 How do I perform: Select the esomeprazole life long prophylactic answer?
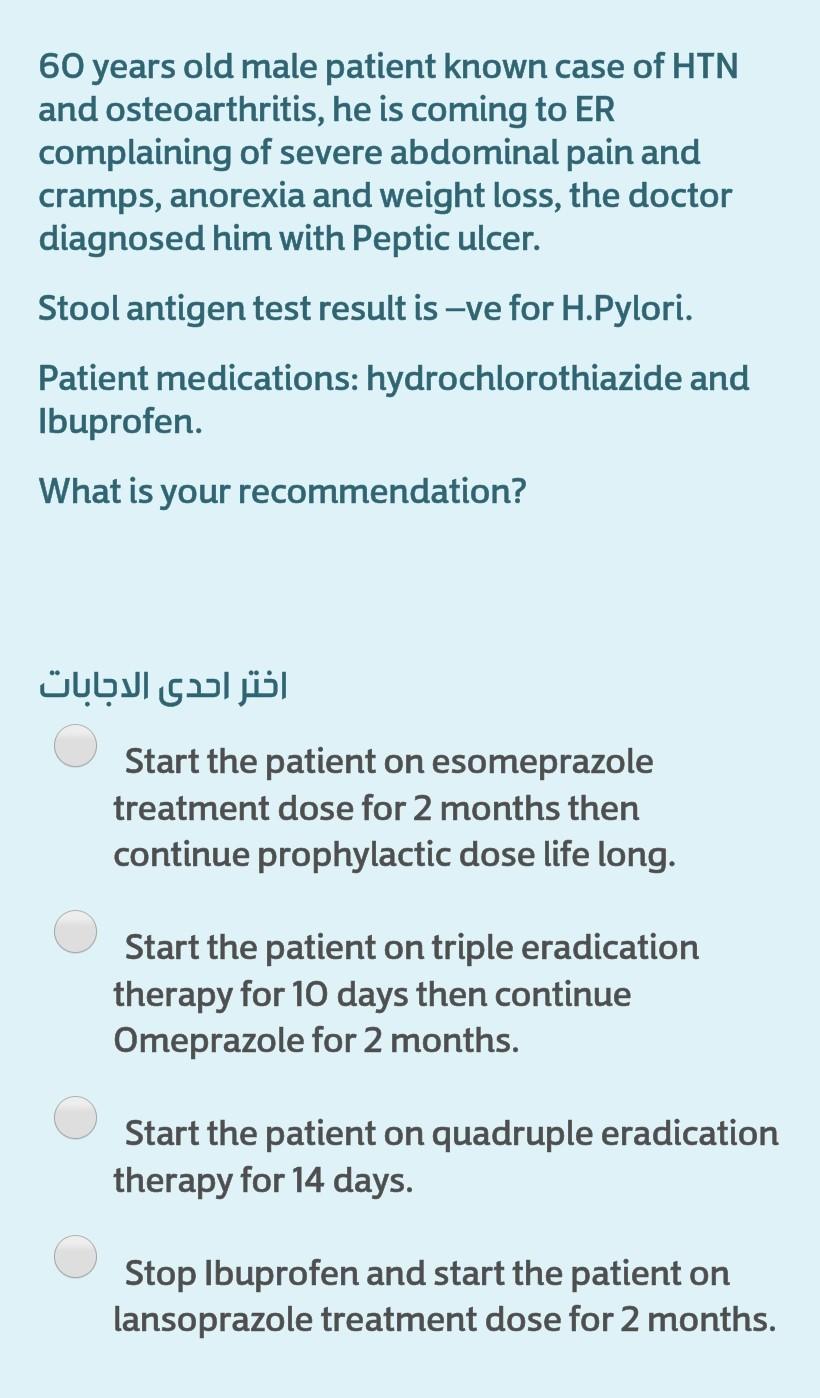[x=75, y=746]
